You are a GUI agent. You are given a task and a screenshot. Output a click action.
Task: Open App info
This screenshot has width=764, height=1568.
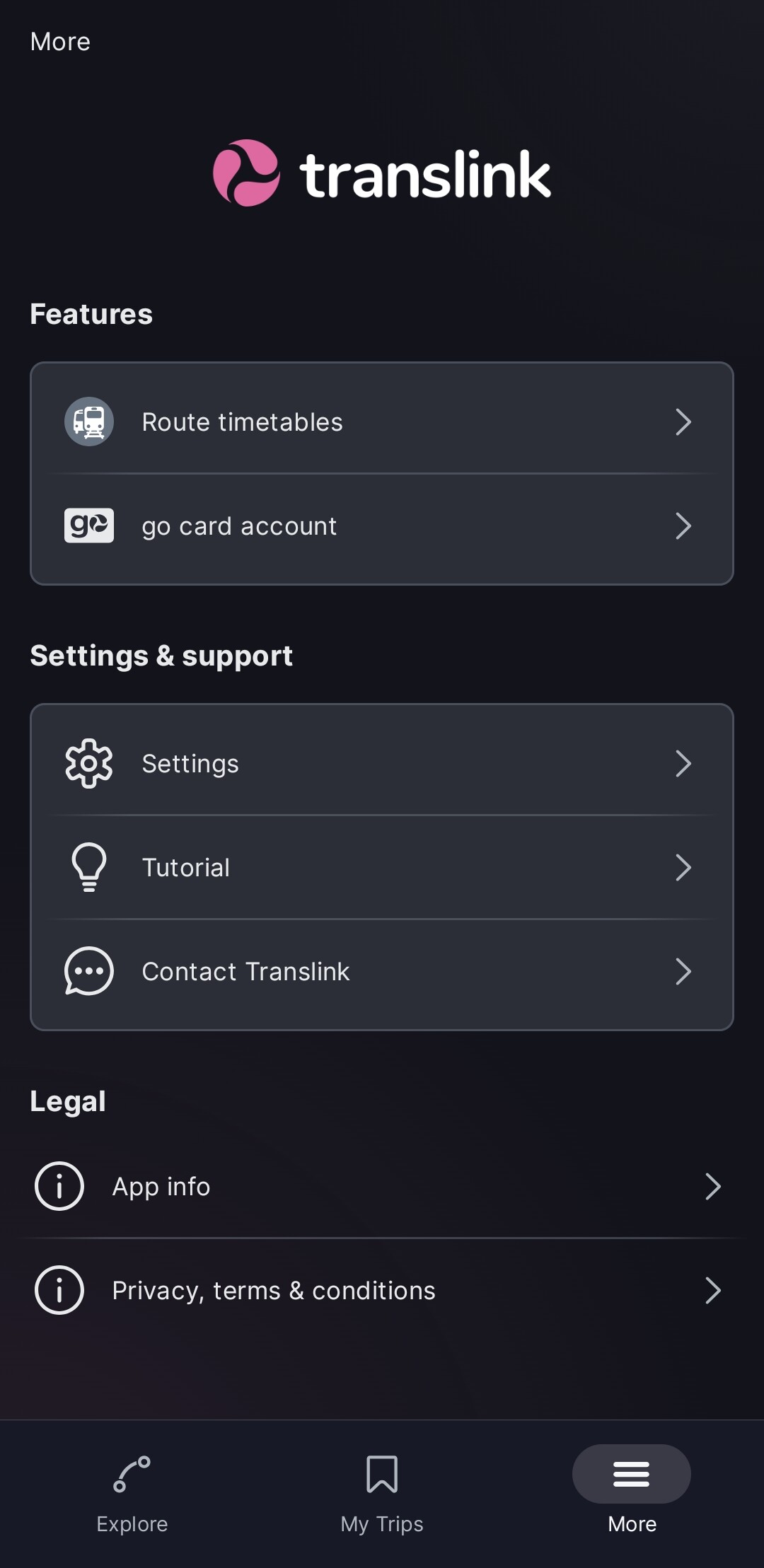pyautogui.click(x=382, y=1187)
